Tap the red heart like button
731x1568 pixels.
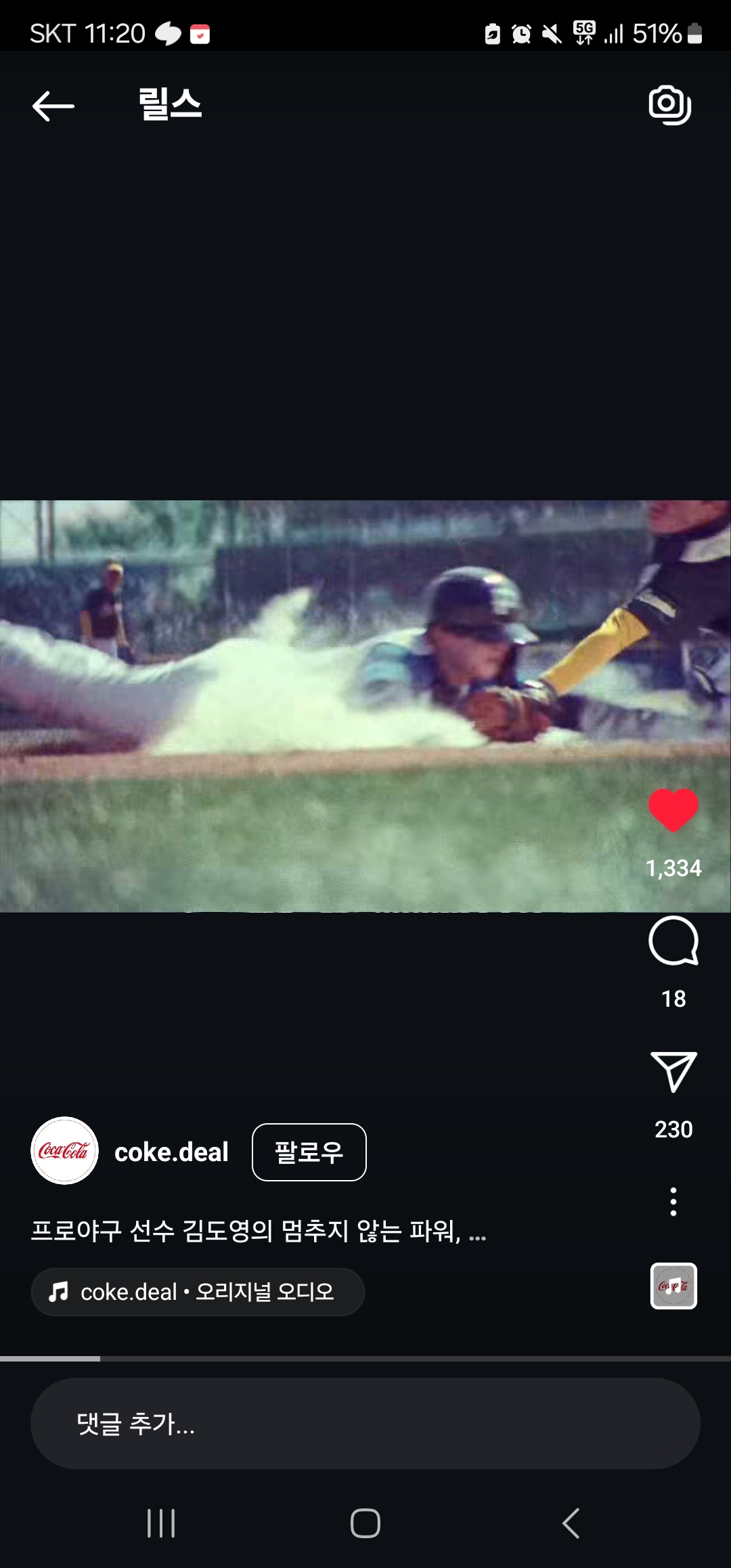673,810
